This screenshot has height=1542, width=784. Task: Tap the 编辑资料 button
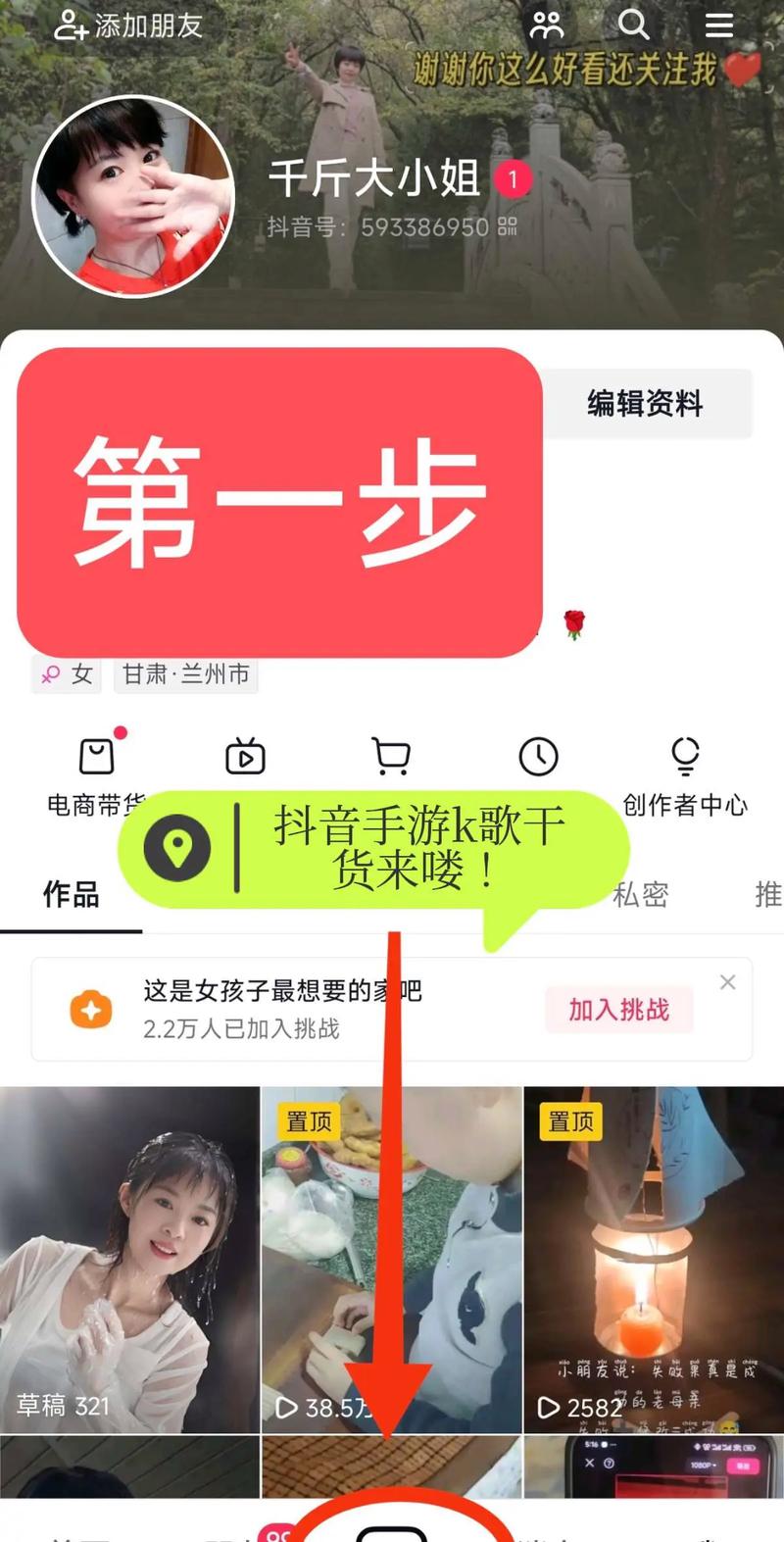tap(645, 404)
